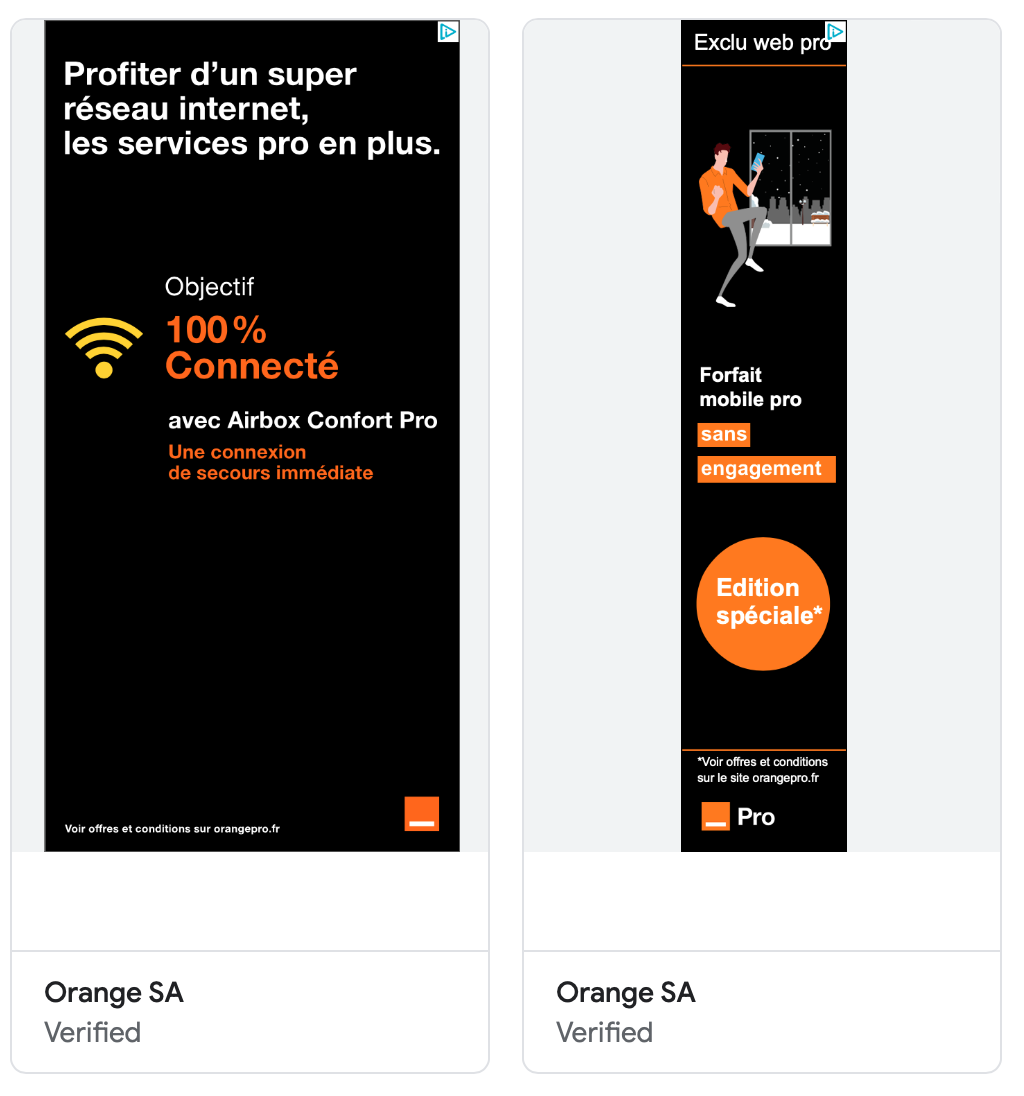
Task: Click the AdChoices icon on the left ad
Action: [448, 32]
